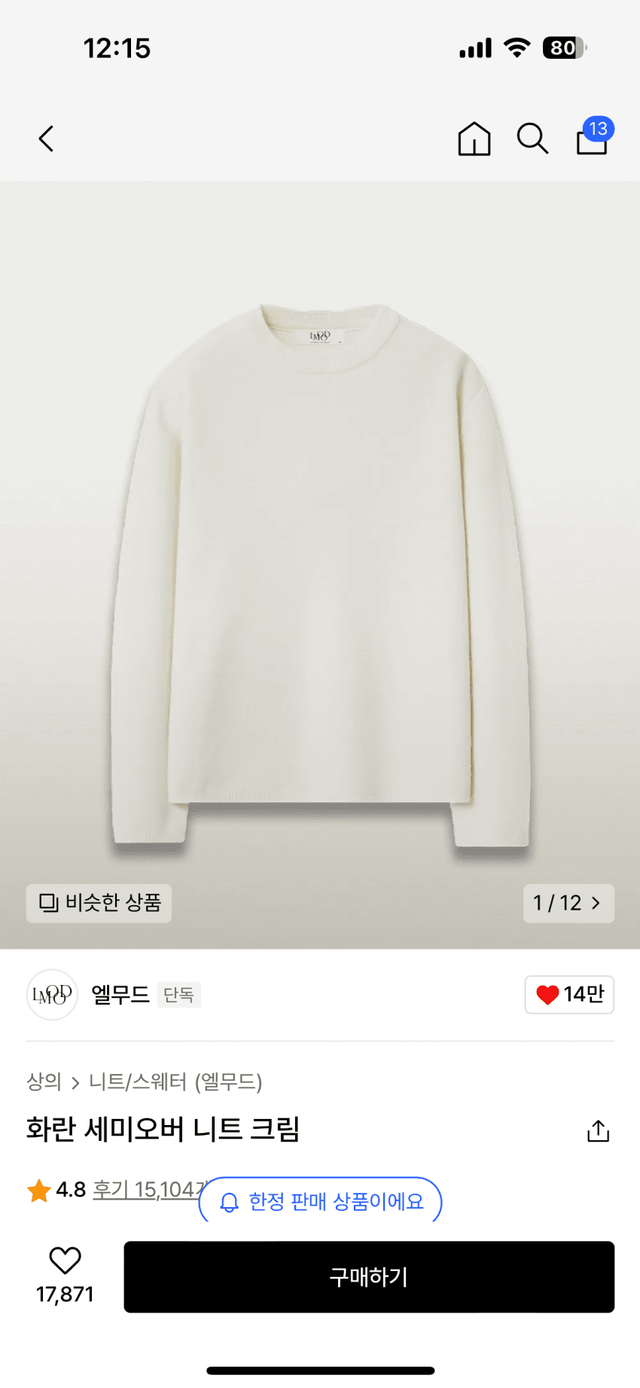This screenshot has width=640, height=1388.
Task: Tap the 한정 판매 상품이에요 alert bubble
Action: pos(321,1201)
